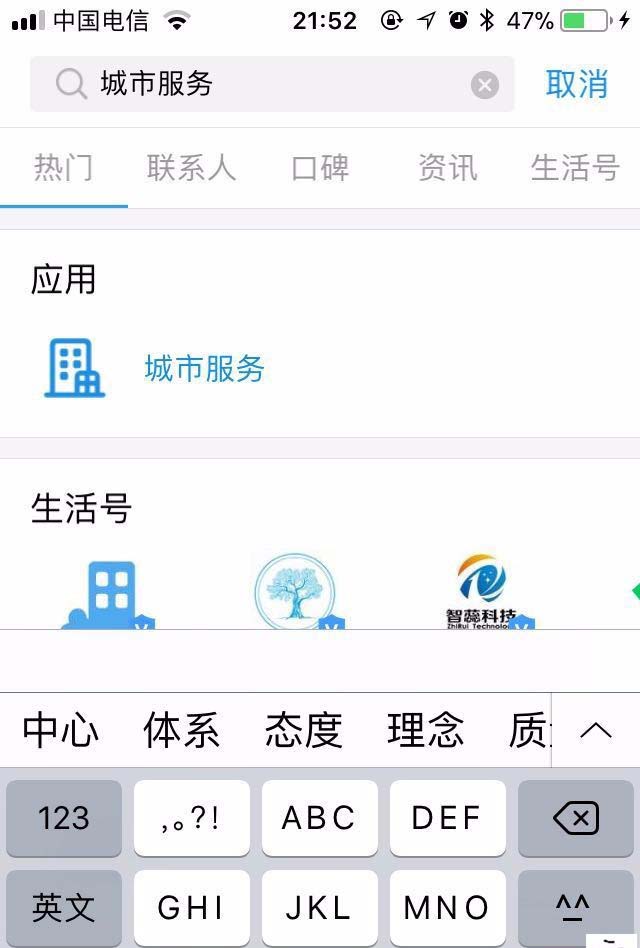Image resolution: width=640 pixels, height=948 pixels.
Task: Hit the keyboard backspace key
Action: pos(576,818)
